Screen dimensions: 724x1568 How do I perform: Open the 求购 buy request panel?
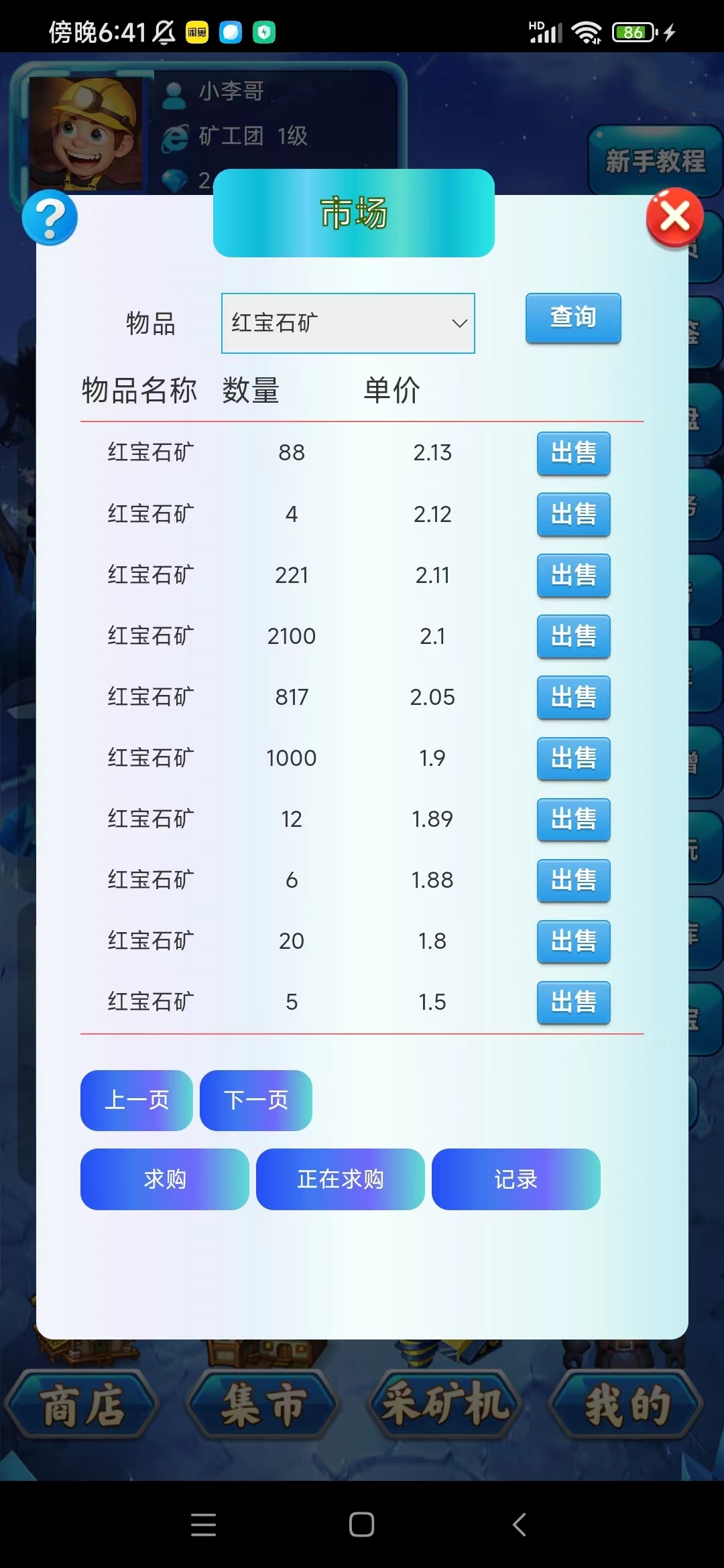[x=164, y=1179]
